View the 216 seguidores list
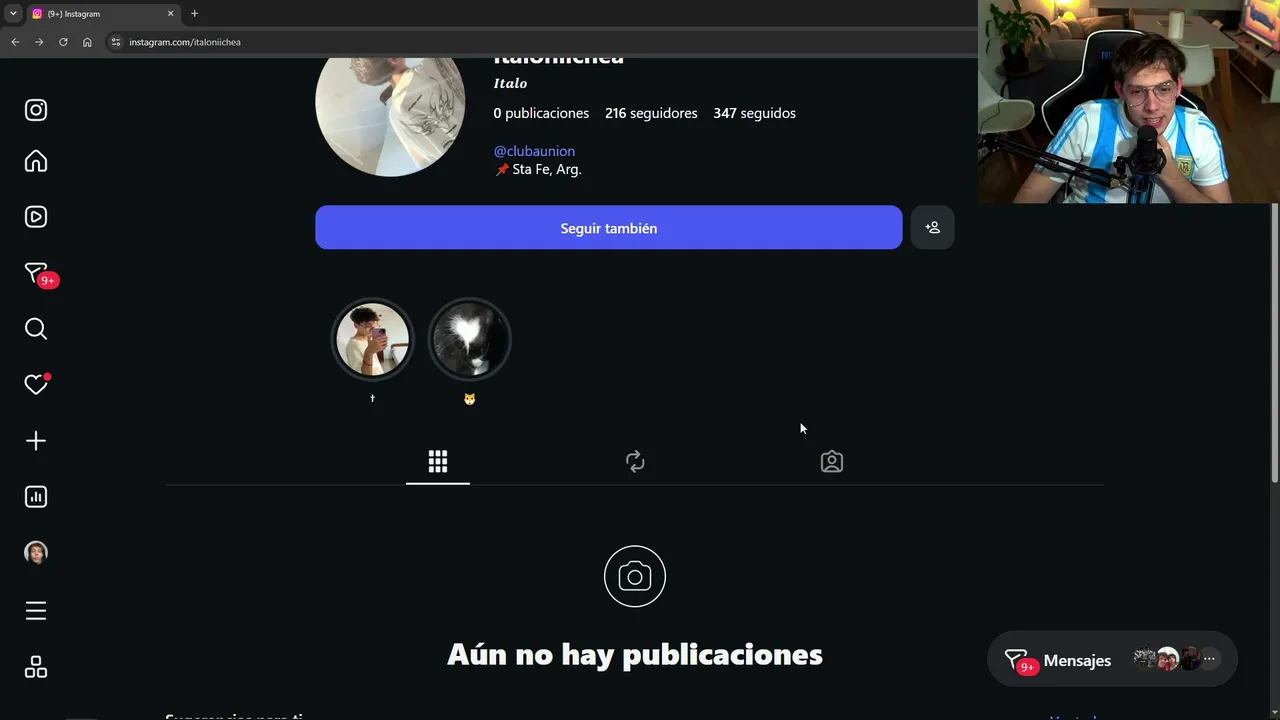1280x720 pixels. click(651, 113)
